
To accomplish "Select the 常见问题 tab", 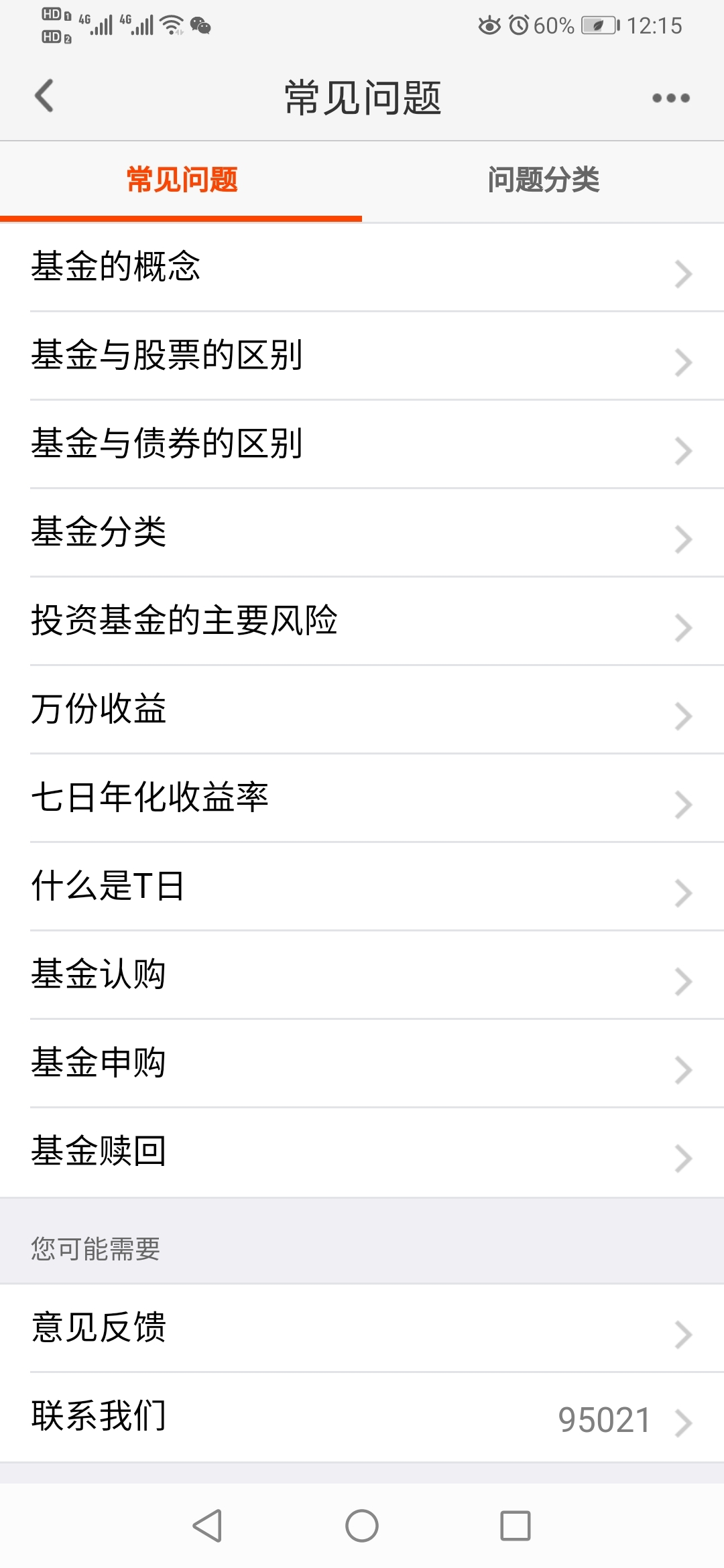I will [181, 180].
